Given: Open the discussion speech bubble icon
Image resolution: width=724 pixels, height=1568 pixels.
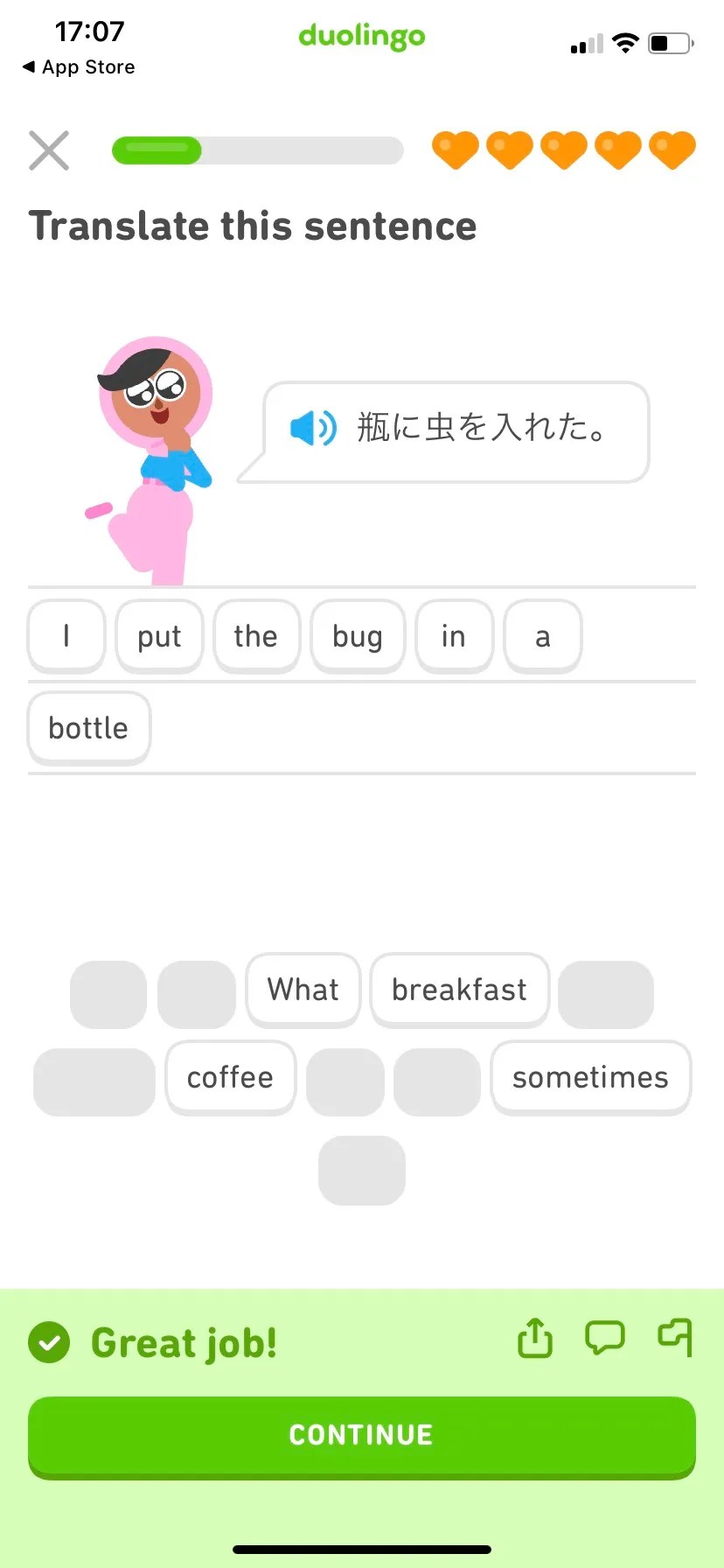Looking at the screenshot, I should pos(604,1338).
